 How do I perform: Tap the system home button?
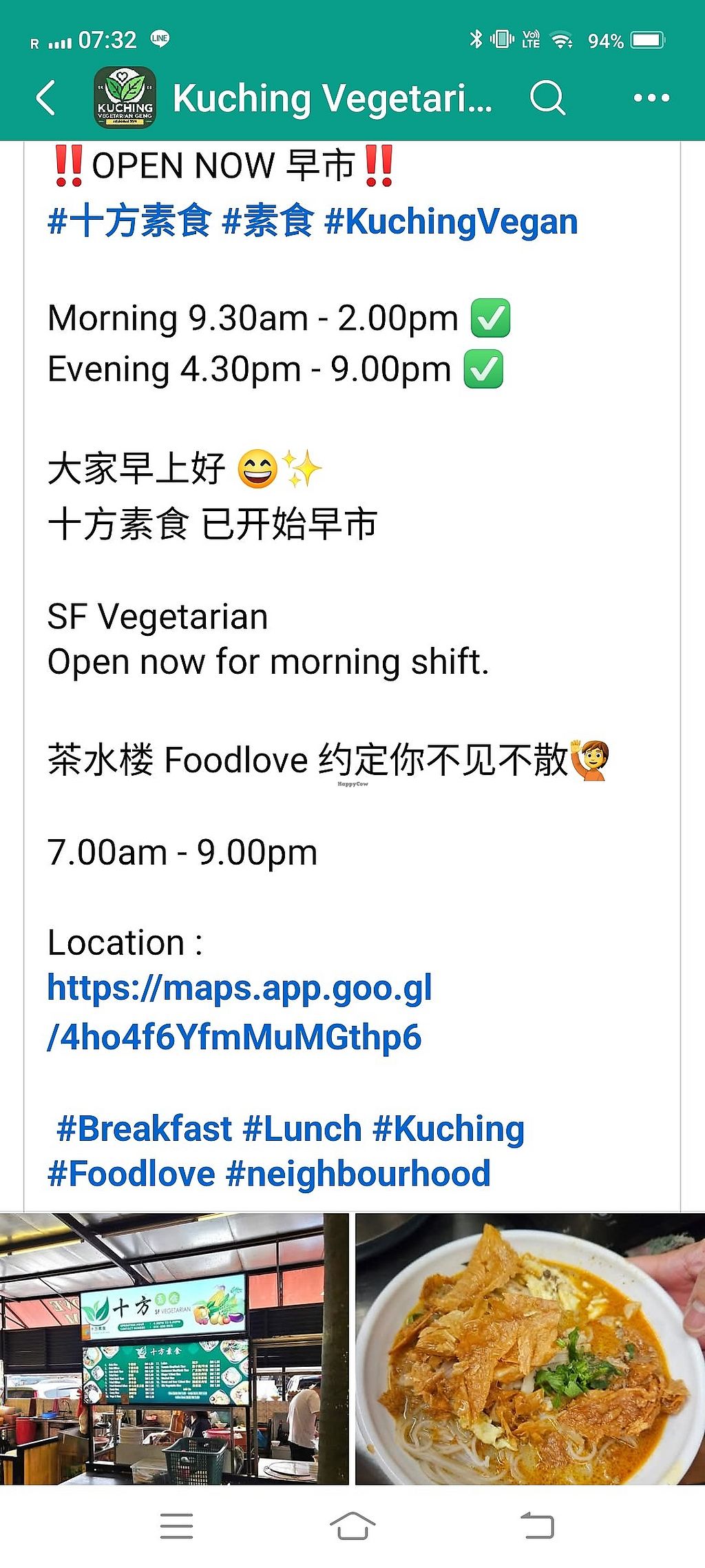click(352, 1525)
